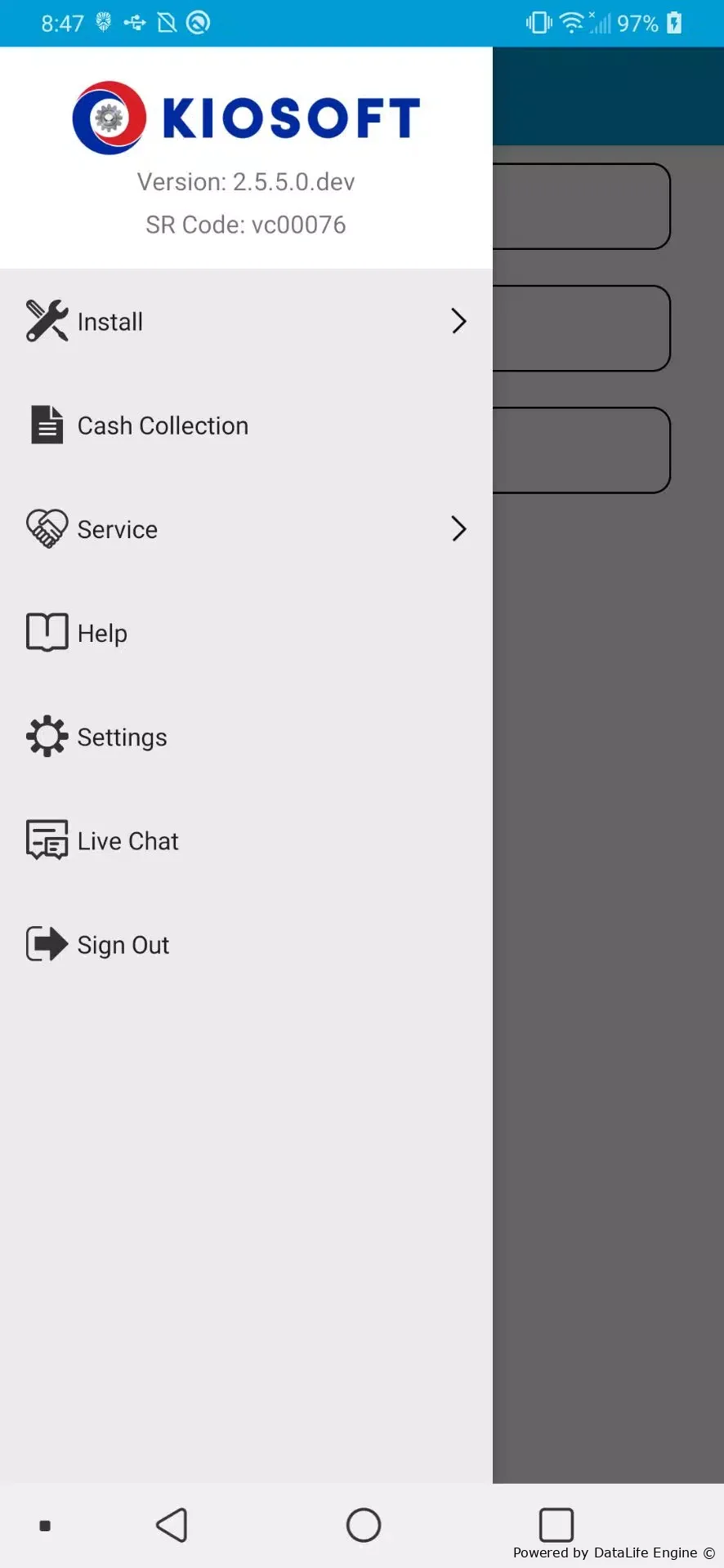Go to Settings
This screenshot has height=1568, width=724.
pyautogui.click(x=246, y=737)
